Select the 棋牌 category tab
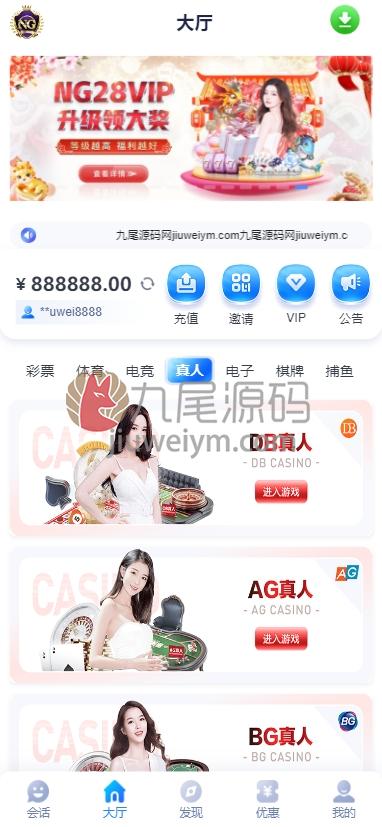Viewport: 382px width, 827px height. 290,371
